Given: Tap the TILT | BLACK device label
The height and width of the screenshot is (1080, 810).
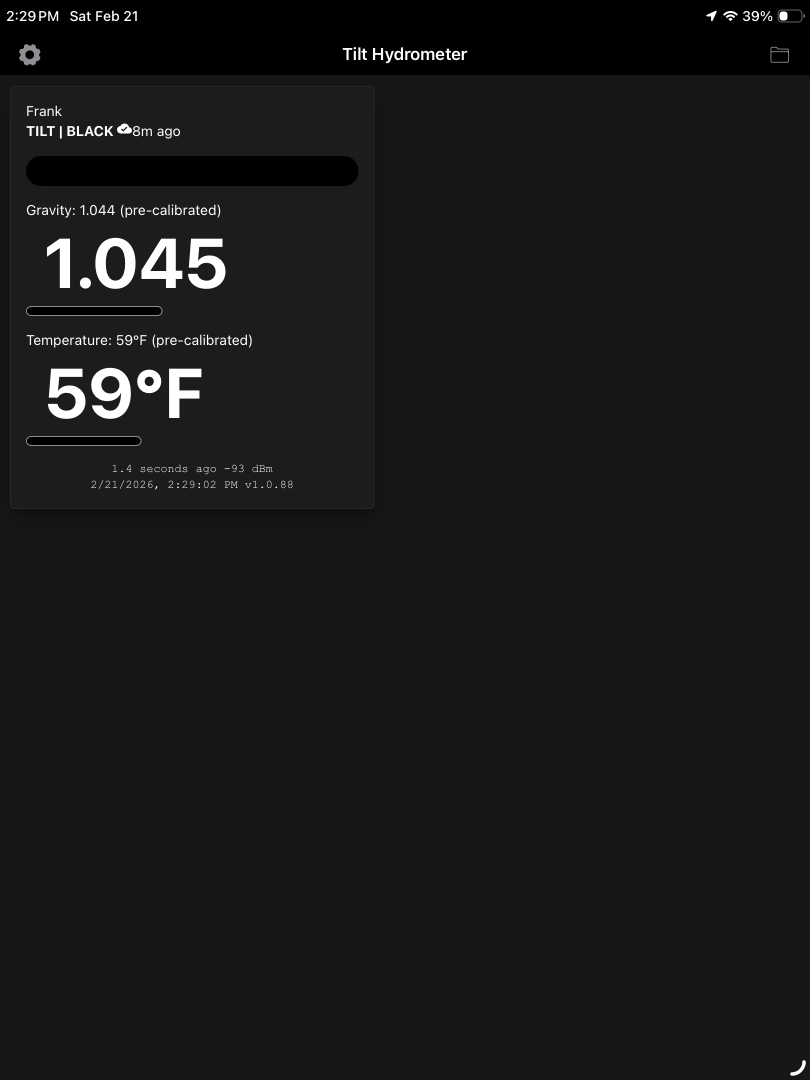Looking at the screenshot, I should pos(70,131).
